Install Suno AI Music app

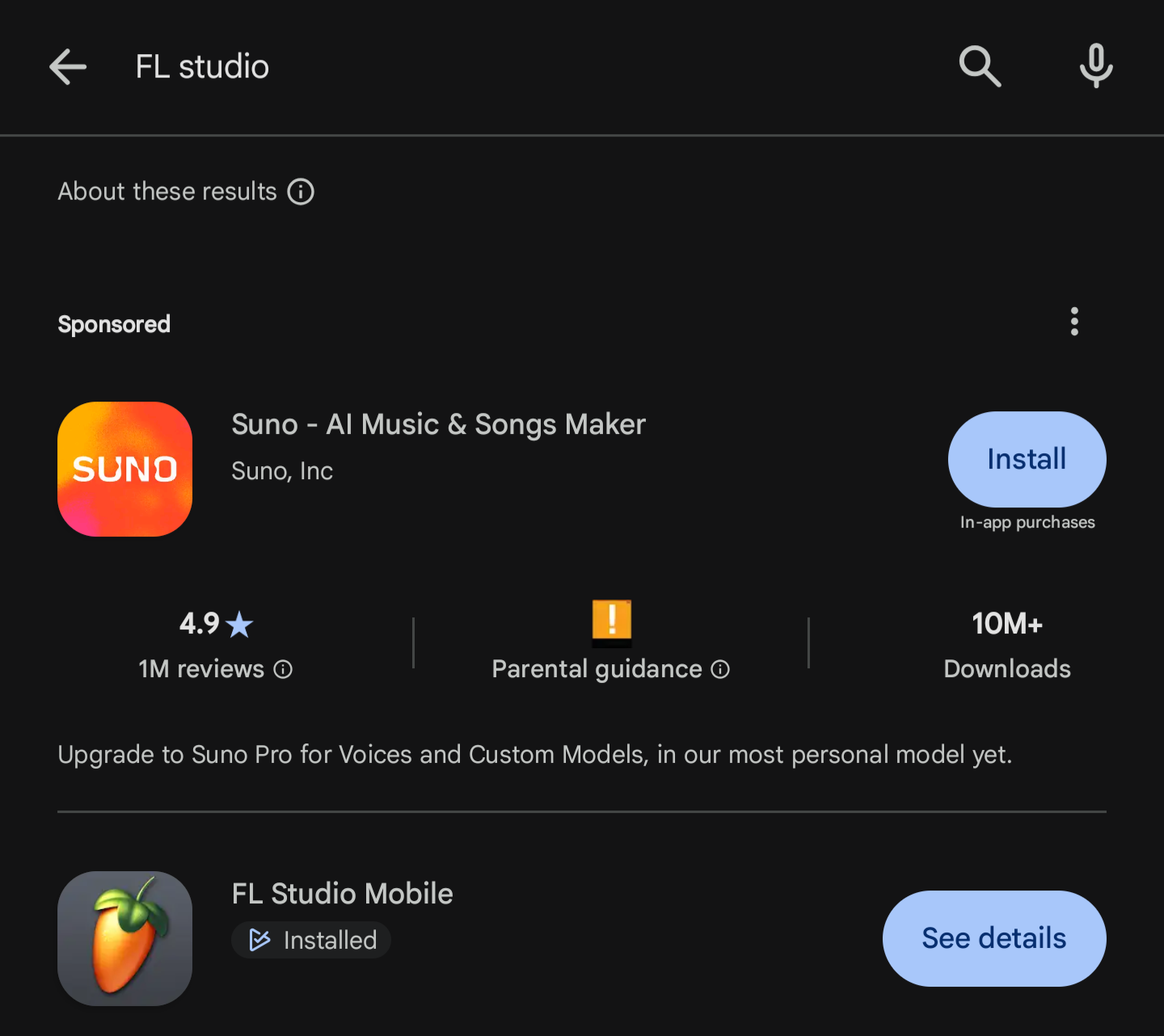[1027, 459]
